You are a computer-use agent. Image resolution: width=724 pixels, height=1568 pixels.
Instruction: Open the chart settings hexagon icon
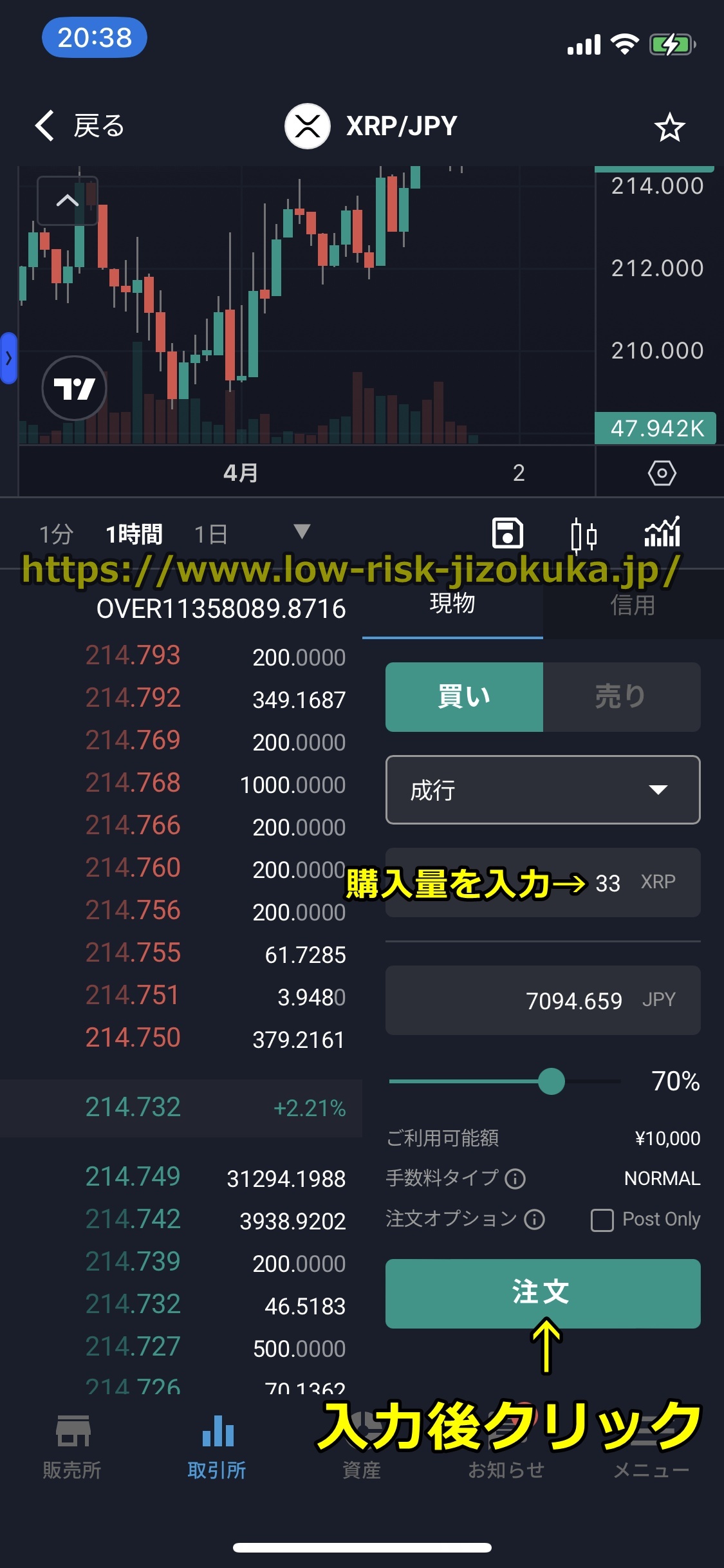(662, 473)
